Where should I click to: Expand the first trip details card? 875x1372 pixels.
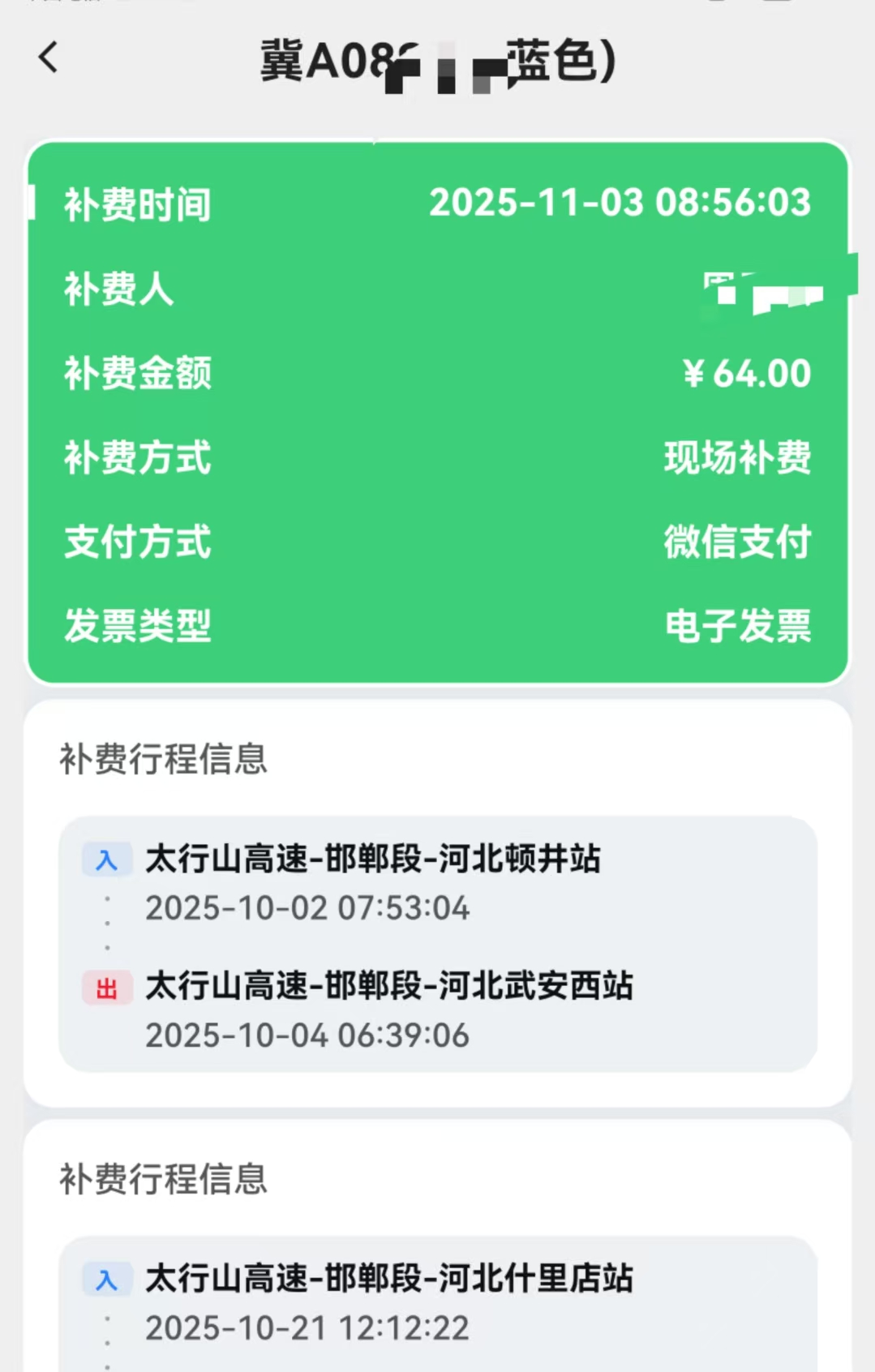coord(438,945)
